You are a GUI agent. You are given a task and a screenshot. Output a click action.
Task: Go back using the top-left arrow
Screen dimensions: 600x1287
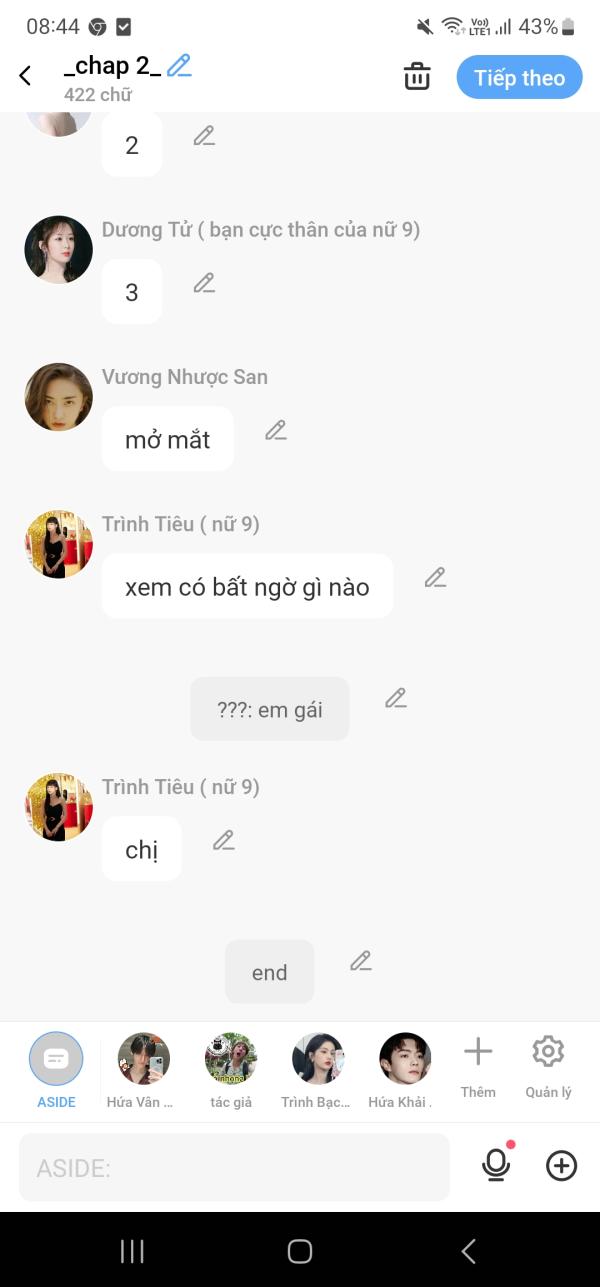click(x=25, y=76)
